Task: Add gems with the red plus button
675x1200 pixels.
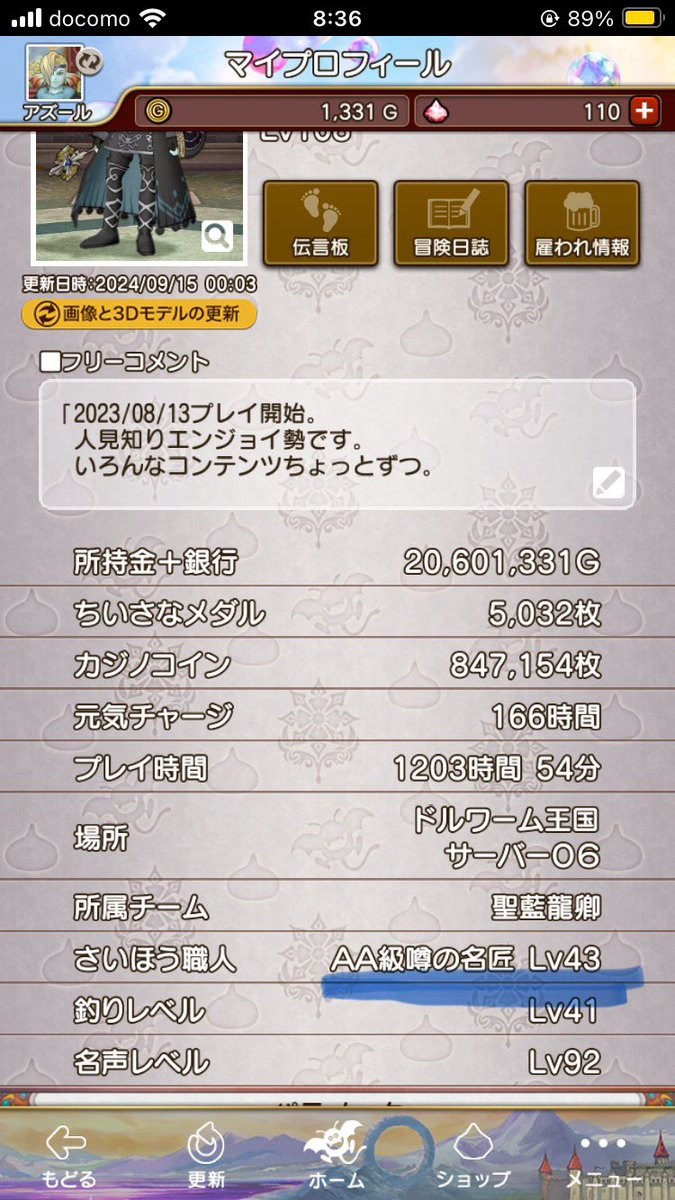Action: (x=645, y=111)
